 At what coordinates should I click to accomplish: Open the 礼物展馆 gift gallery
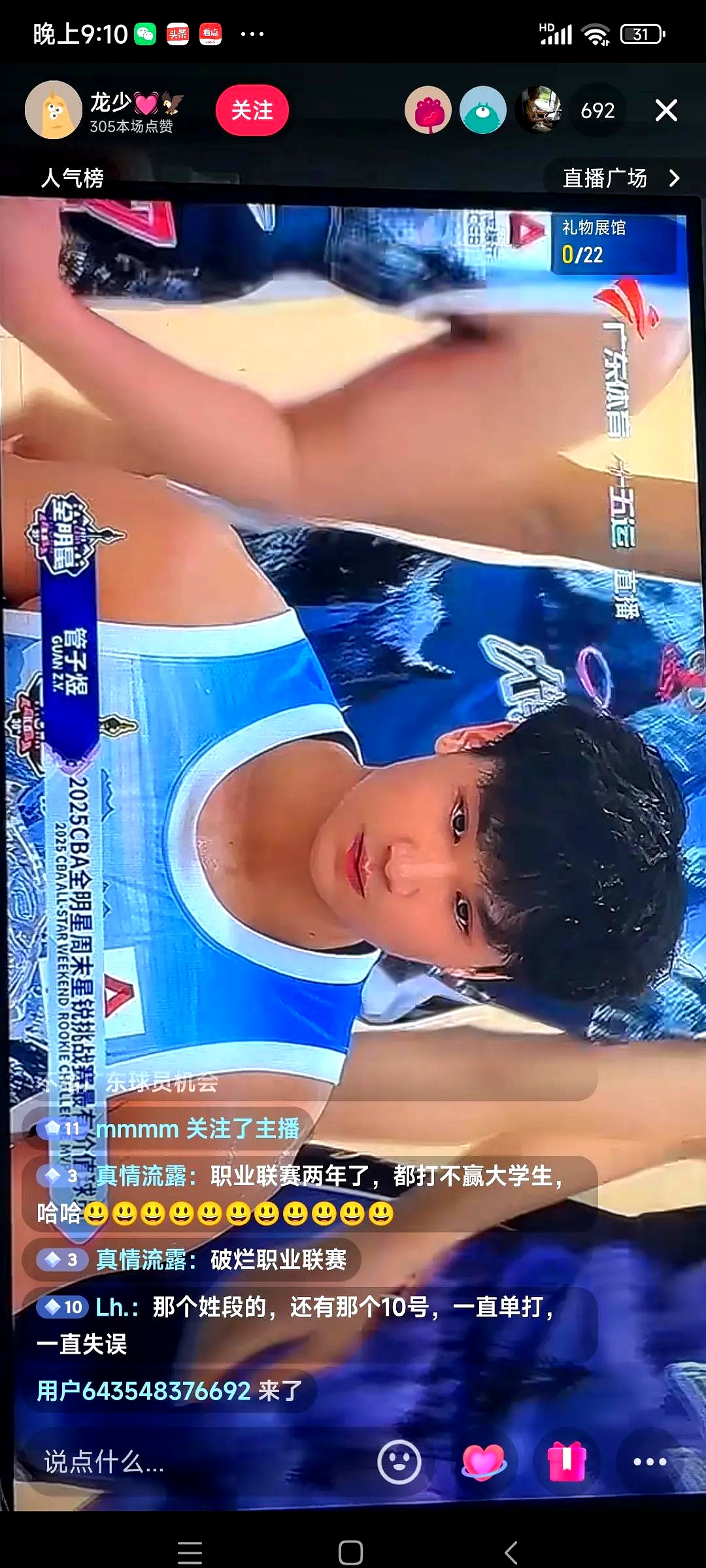tap(613, 242)
